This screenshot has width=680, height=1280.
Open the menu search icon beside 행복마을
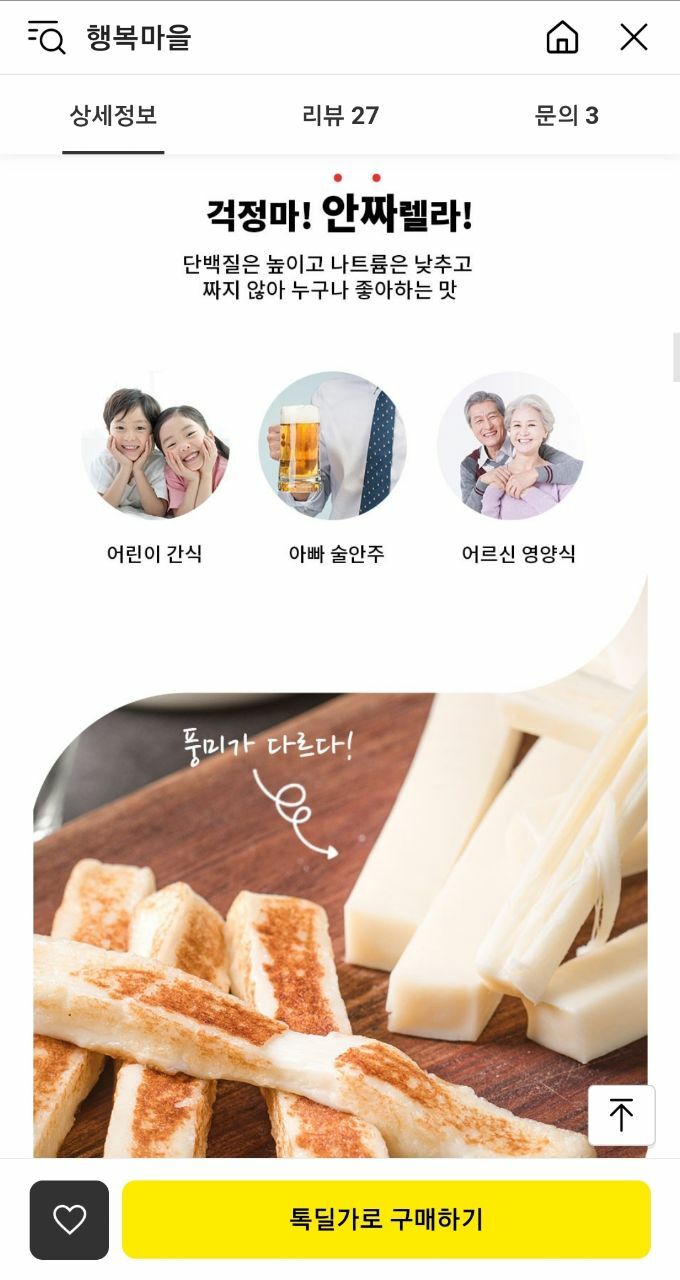pyautogui.click(x=46, y=37)
